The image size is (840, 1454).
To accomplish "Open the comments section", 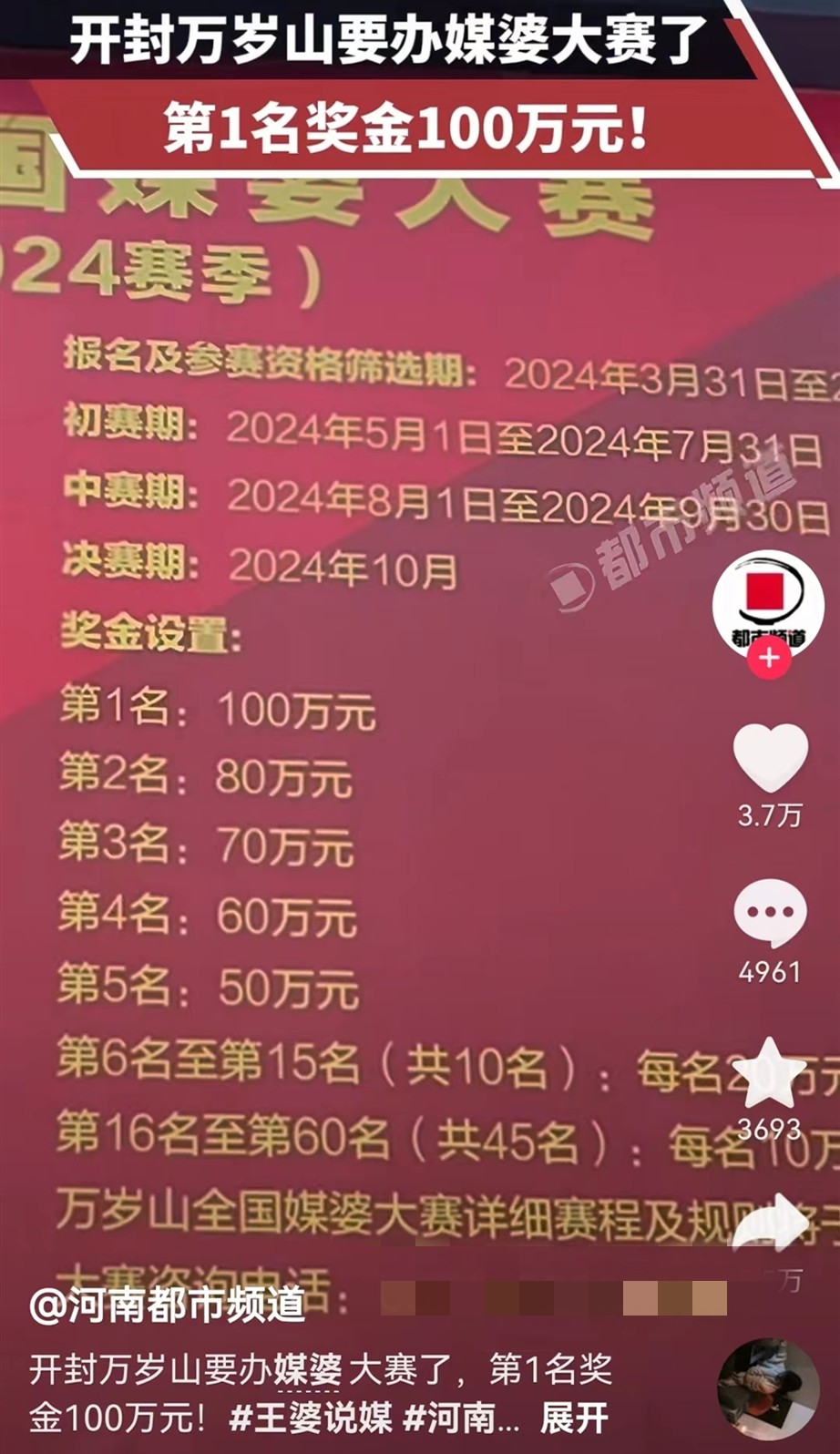I will [x=771, y=913].
